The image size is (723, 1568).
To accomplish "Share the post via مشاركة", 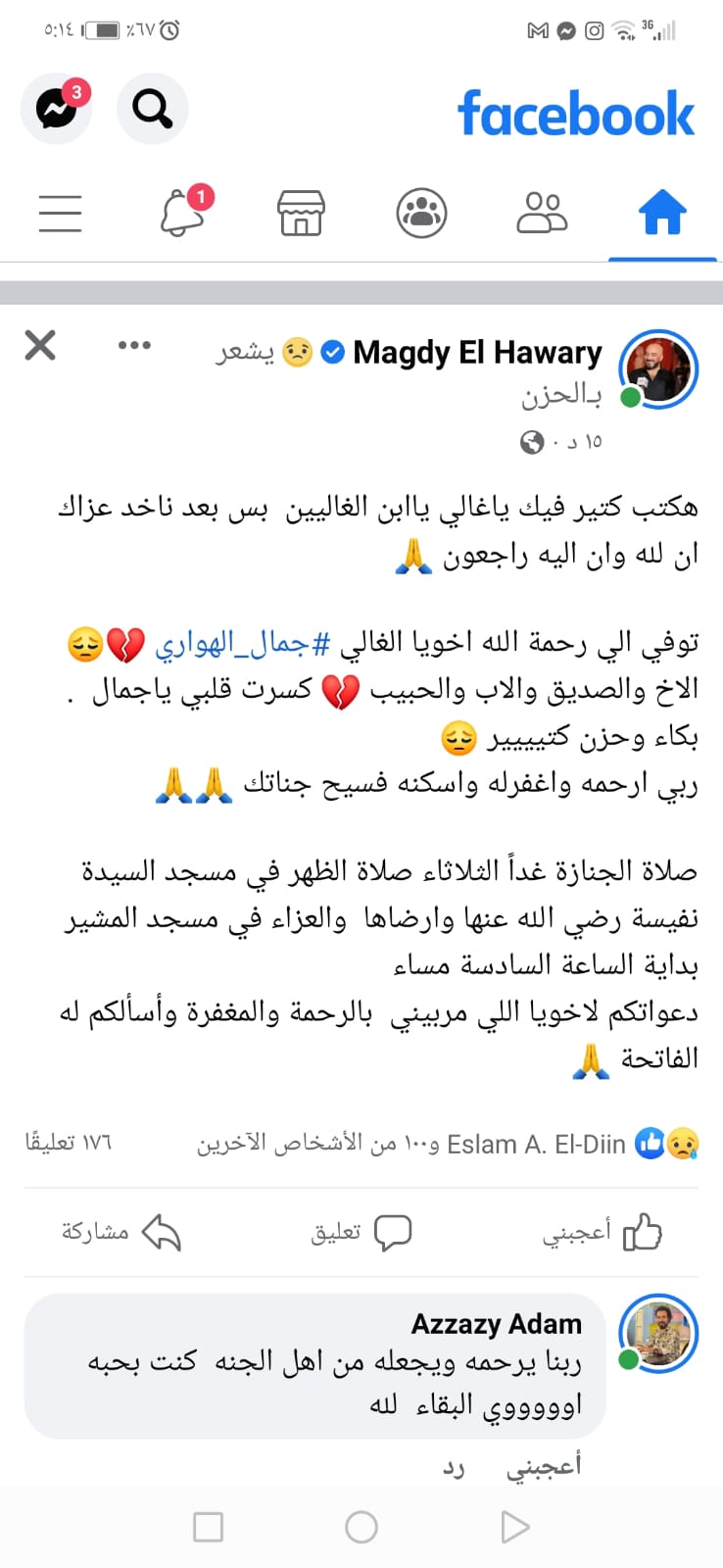I will [120, 1232].
